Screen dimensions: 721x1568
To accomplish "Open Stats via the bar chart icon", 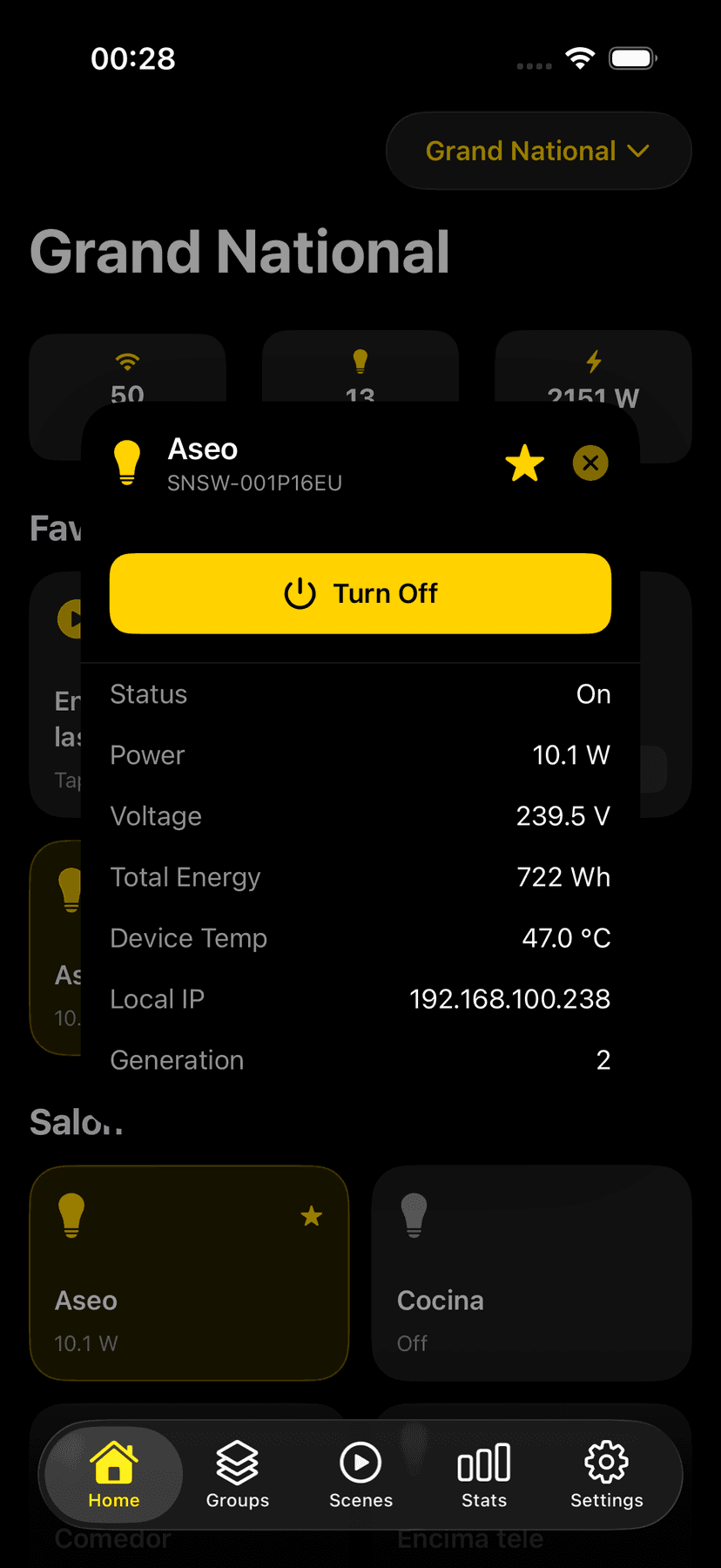I will point(483,1463).
